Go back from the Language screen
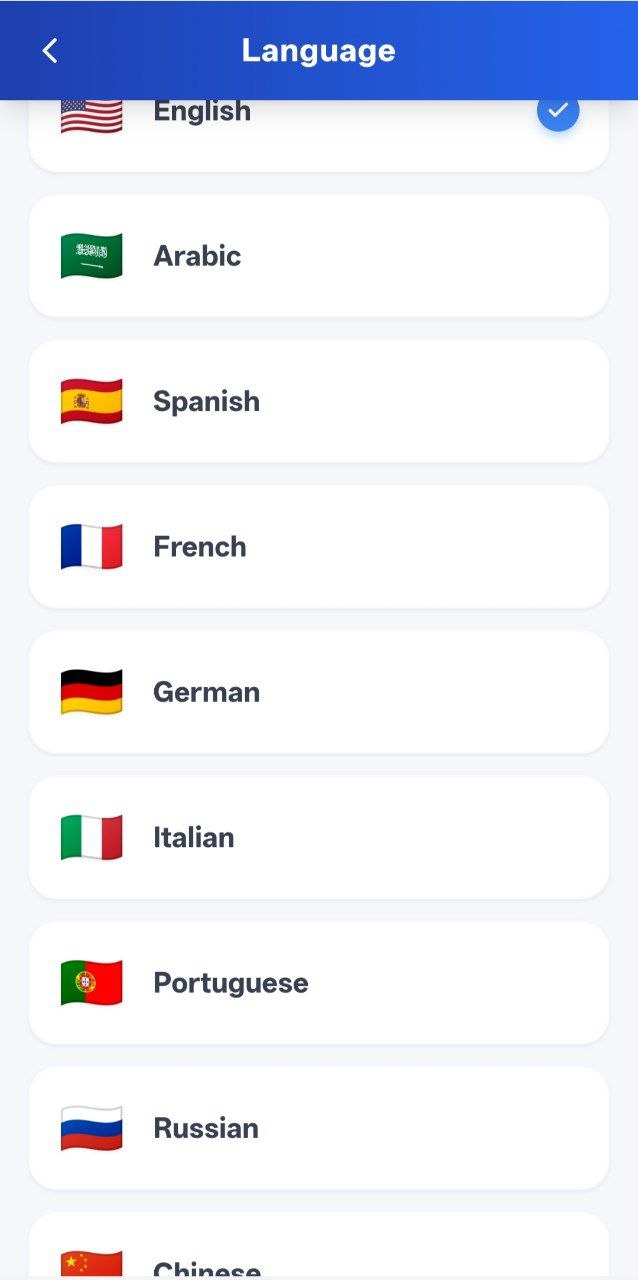The width and height of the screenshot is (638, 1280). 50,51
